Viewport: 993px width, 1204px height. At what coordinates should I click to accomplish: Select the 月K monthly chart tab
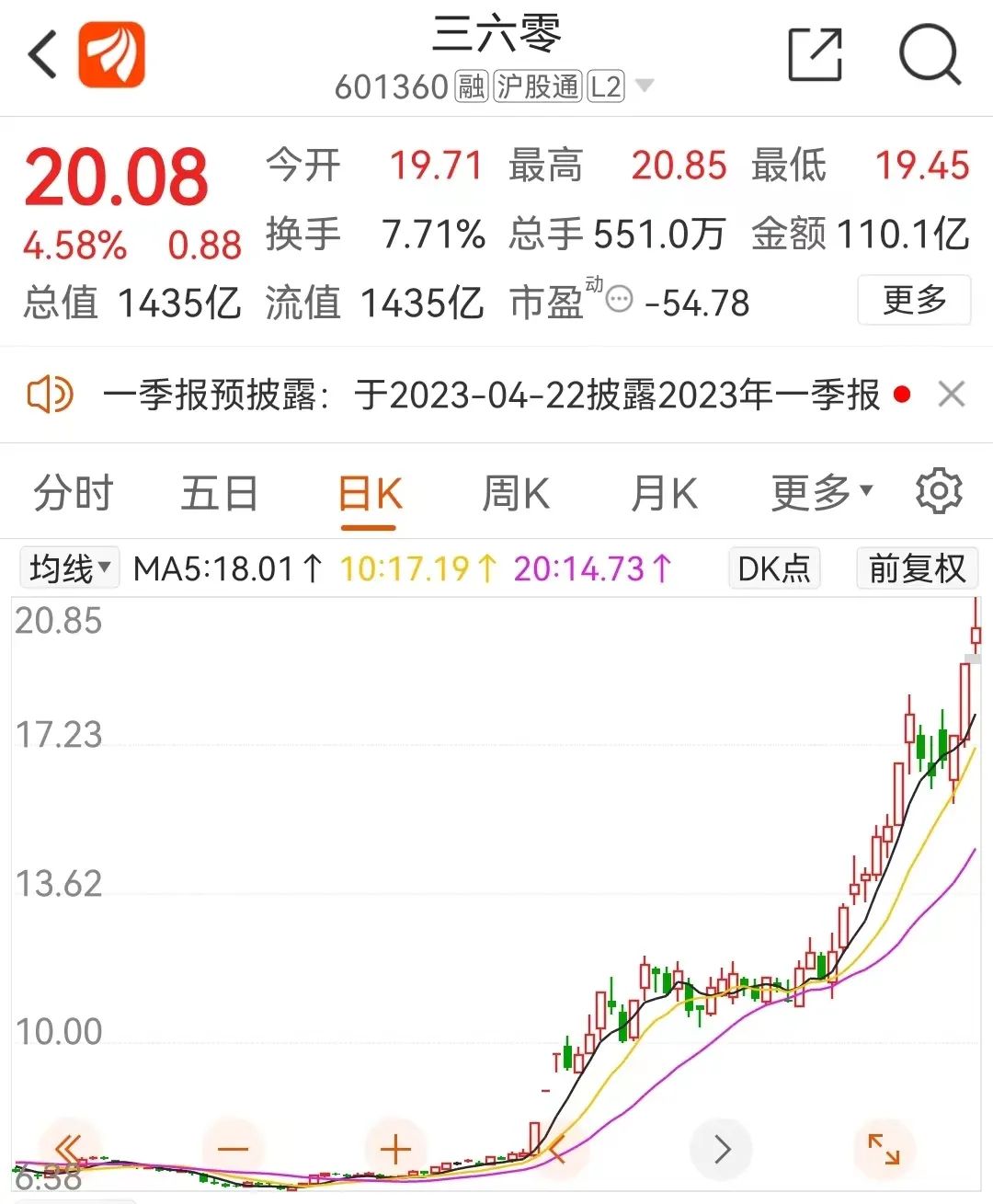pos(663,491)
